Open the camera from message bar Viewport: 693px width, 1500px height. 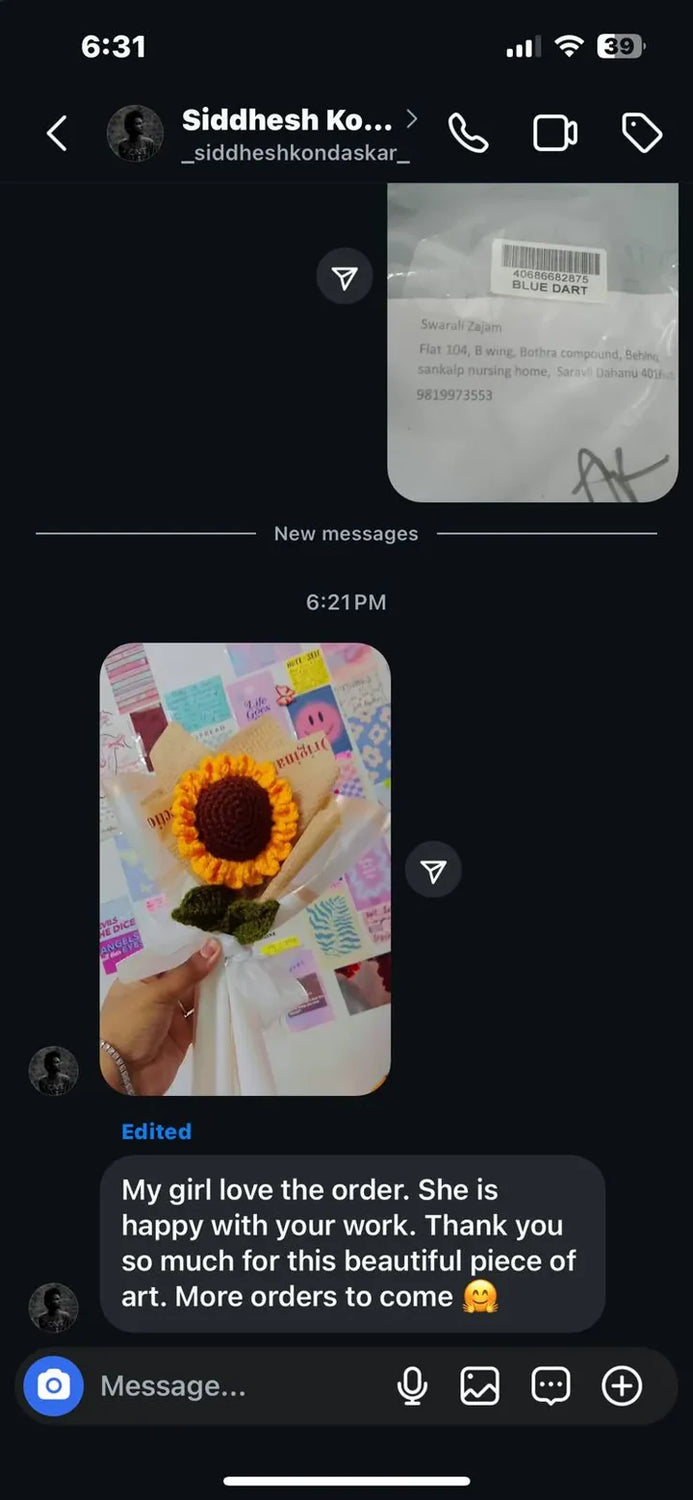[x=53, y=1386]
